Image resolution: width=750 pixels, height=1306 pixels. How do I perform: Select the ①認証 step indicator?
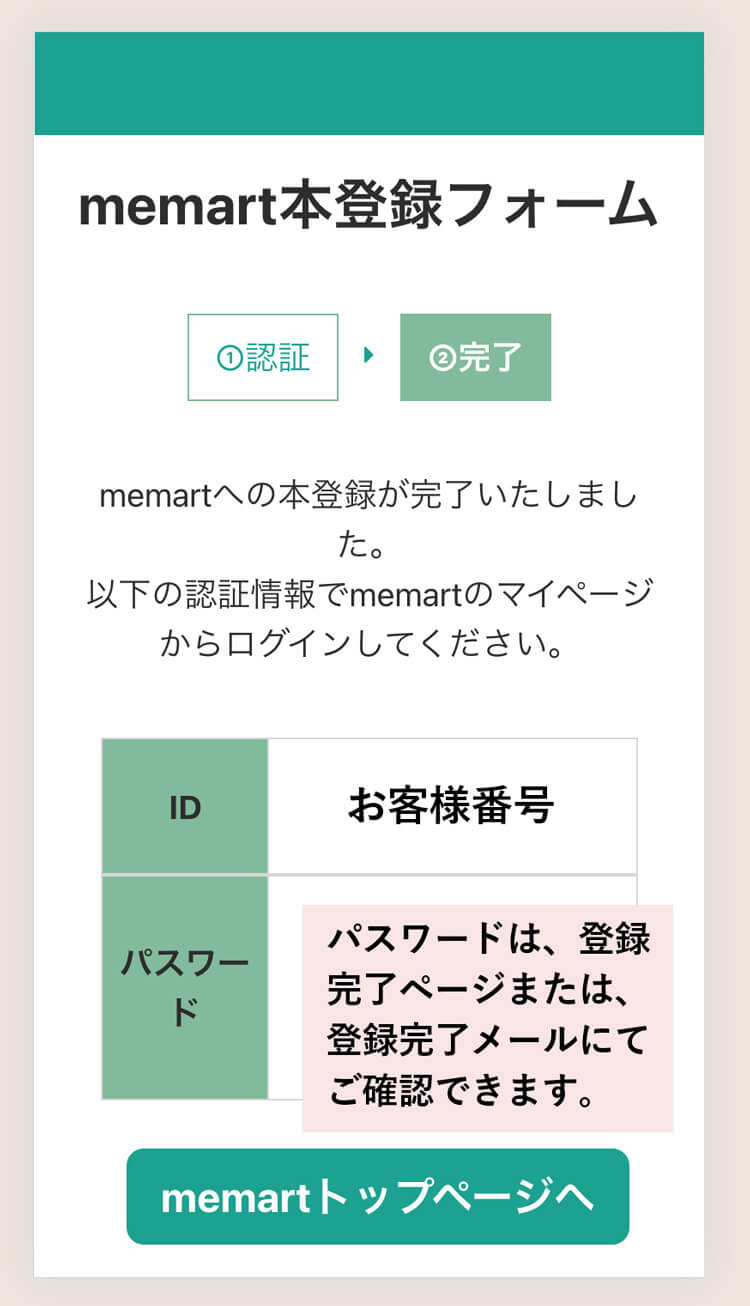pos(261,358)
